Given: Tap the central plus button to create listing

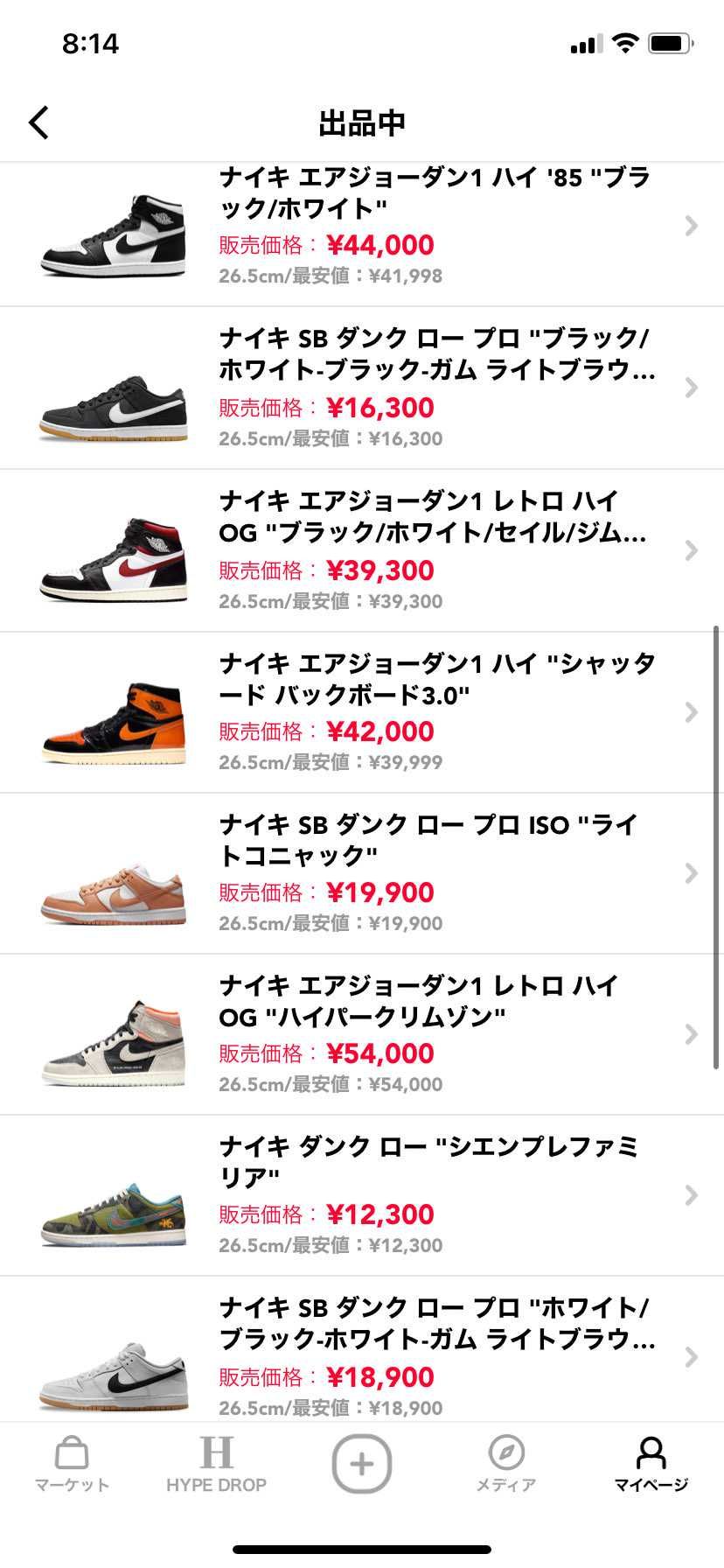Looking at the screenshot, I should 362,1460.
